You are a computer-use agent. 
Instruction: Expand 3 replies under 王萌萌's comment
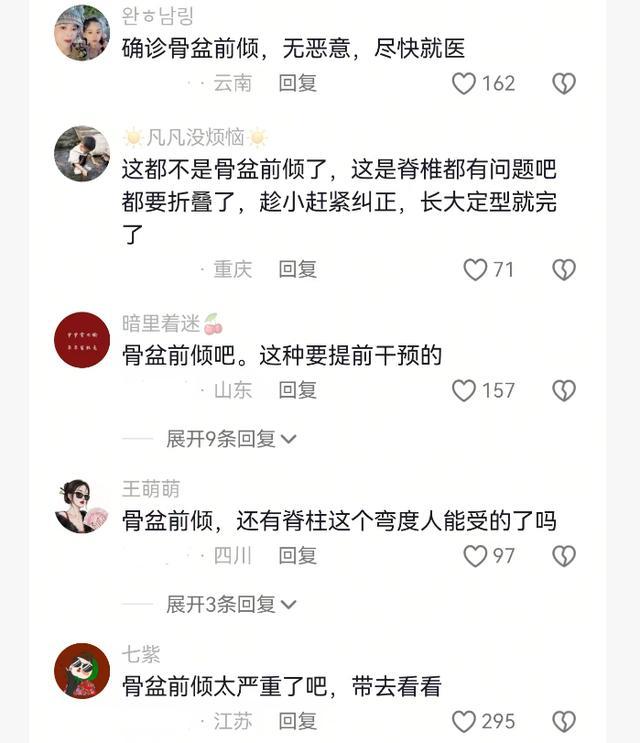tap(231, 604)
